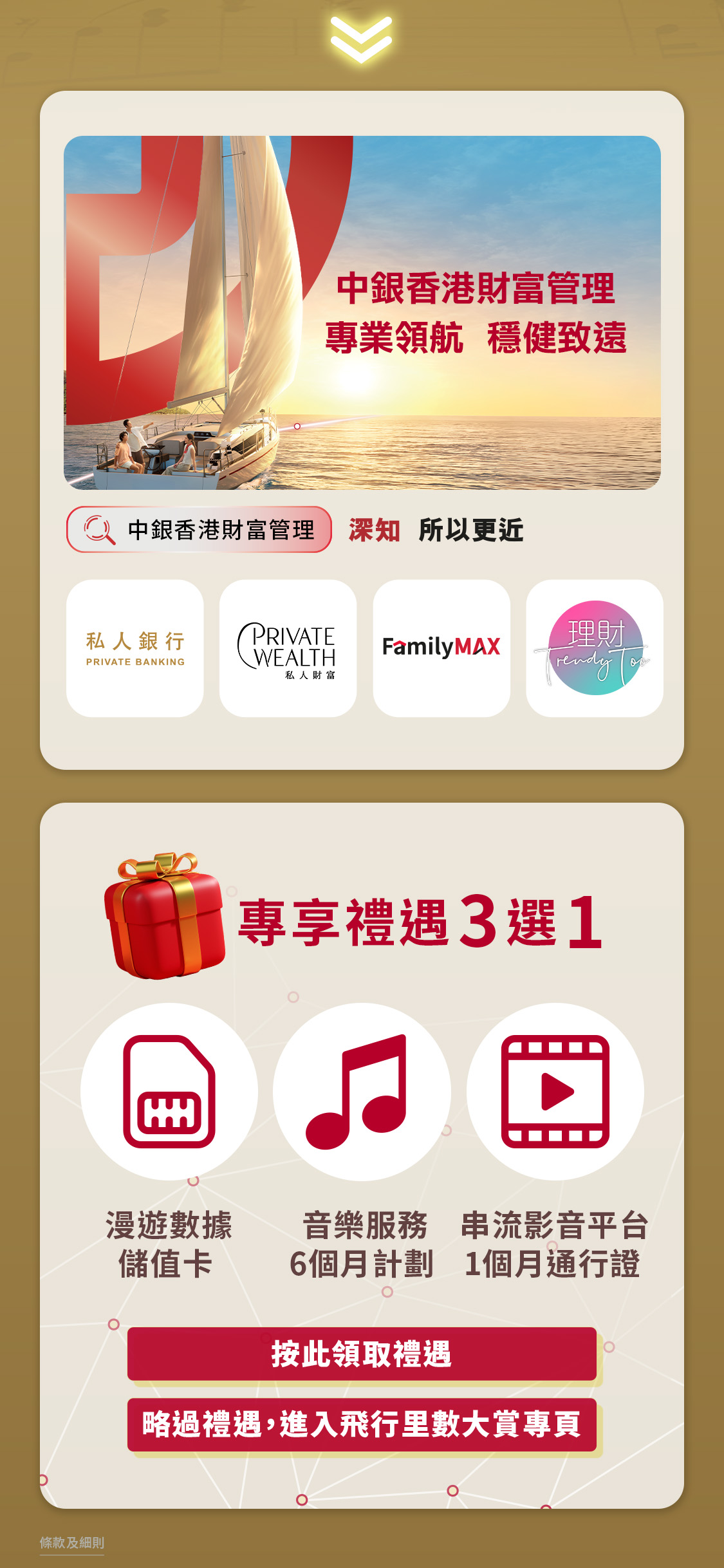Open the FamilyMAX tile
Image resolution: width=724 pixels, height=1568 pixels.
pyautogui.click(x=441, y=648)
